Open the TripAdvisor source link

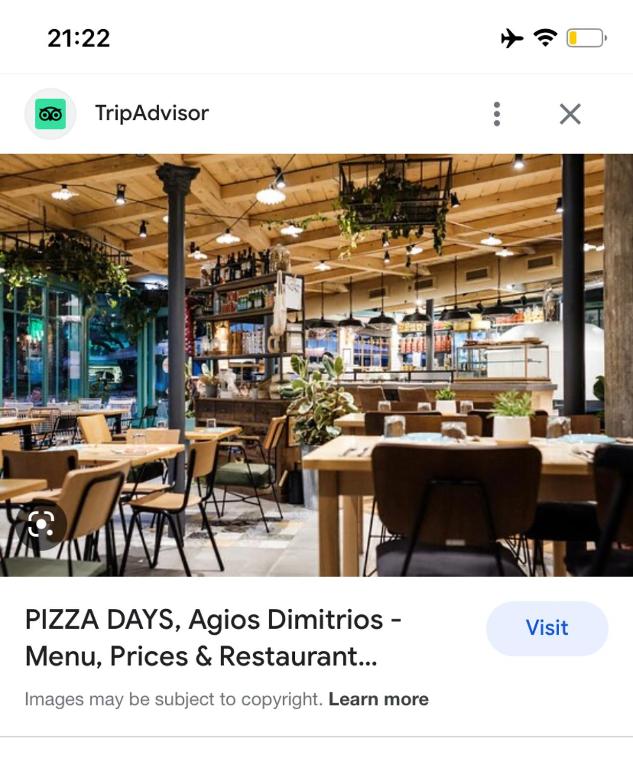(x=151, y=113)
